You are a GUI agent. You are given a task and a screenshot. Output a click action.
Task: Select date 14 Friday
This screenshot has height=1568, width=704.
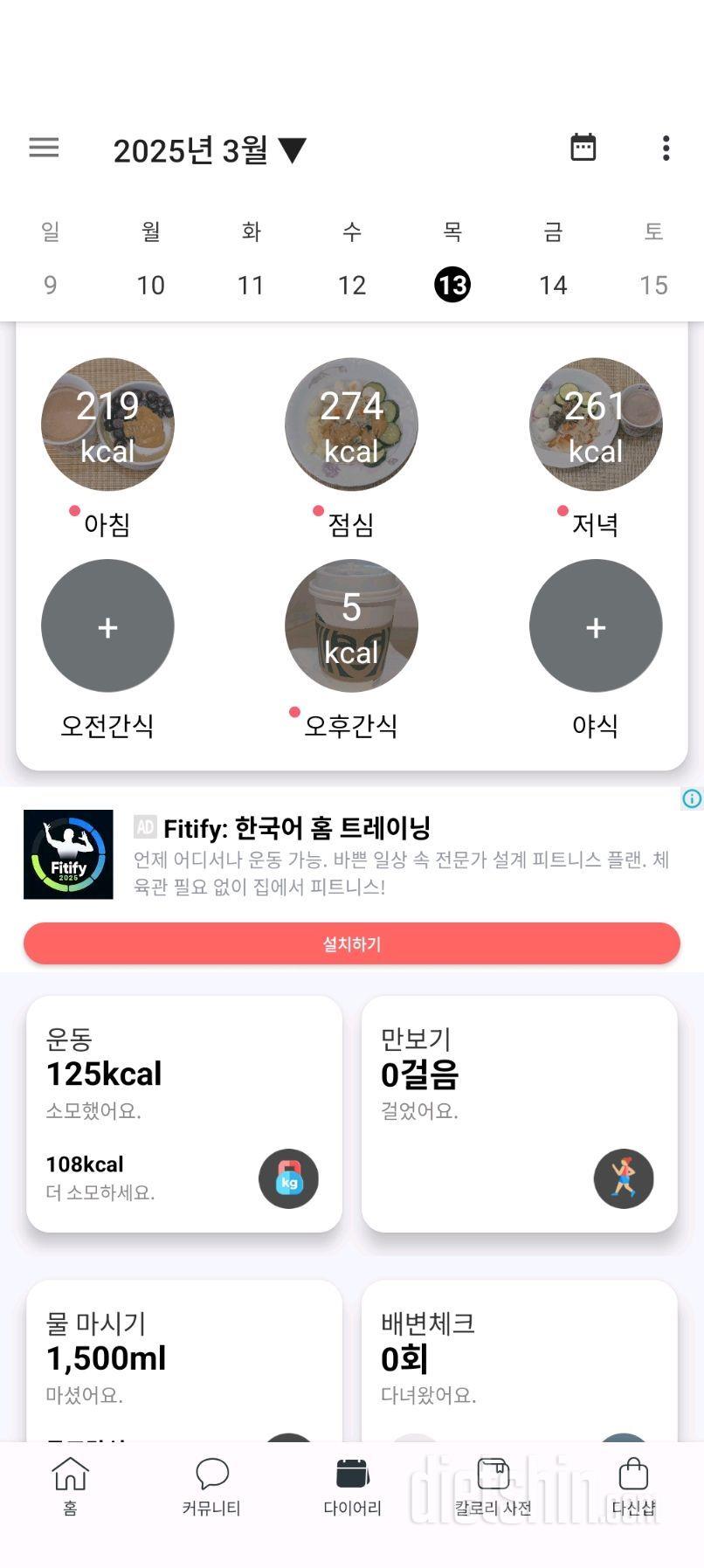(x=553, y=285)
